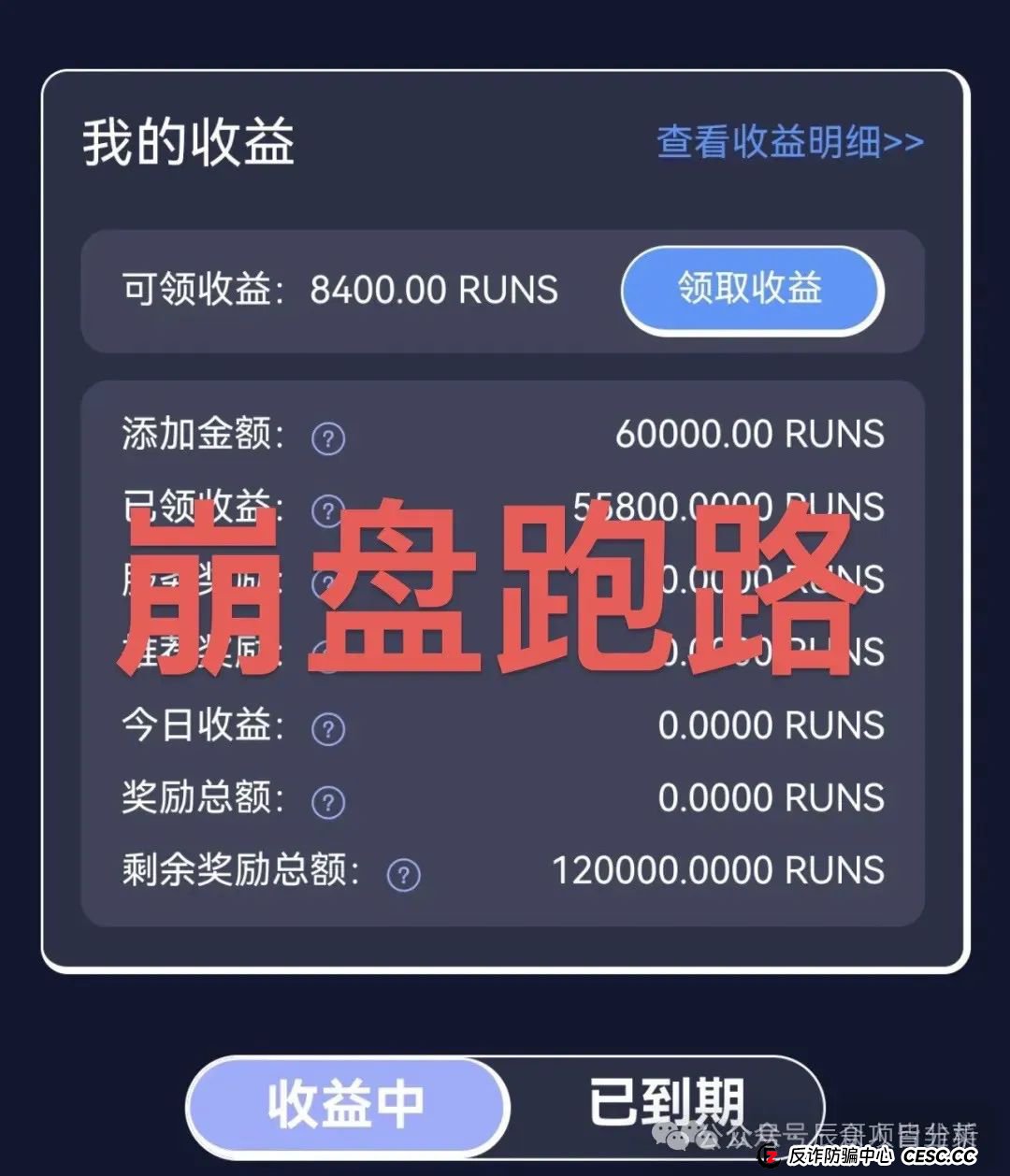Select the 收益中 tab
The height and width of the screenshot is (1176, 1010).
(346, 1105)
